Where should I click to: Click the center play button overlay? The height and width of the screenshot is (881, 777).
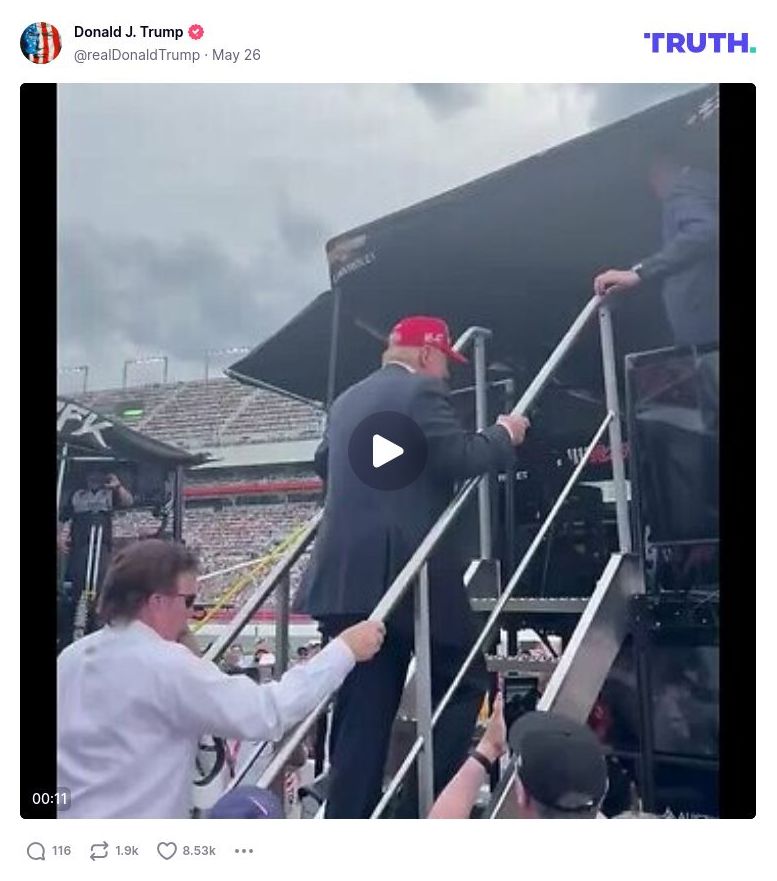point(387,450)
